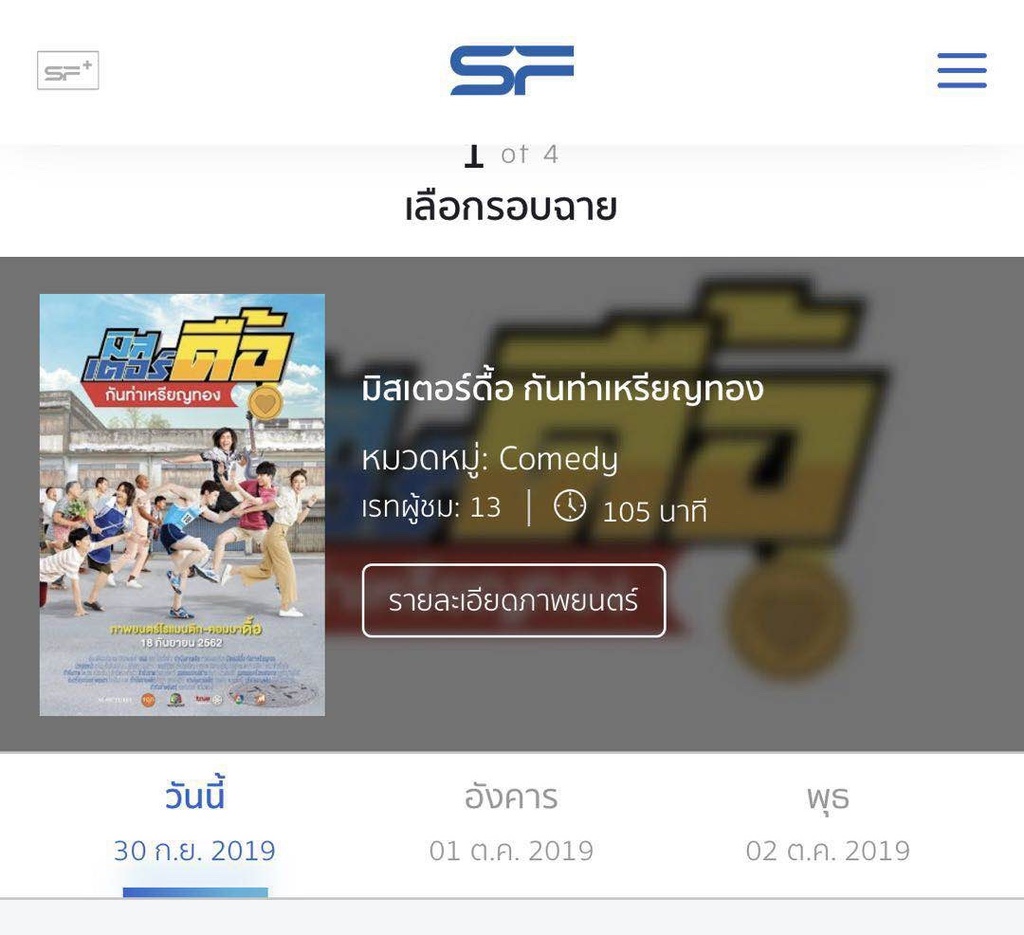Tap the มิสเตอร์ดื้อ movie poster
Viewport: 1024px width, 935px height.
tap(182, 504)
